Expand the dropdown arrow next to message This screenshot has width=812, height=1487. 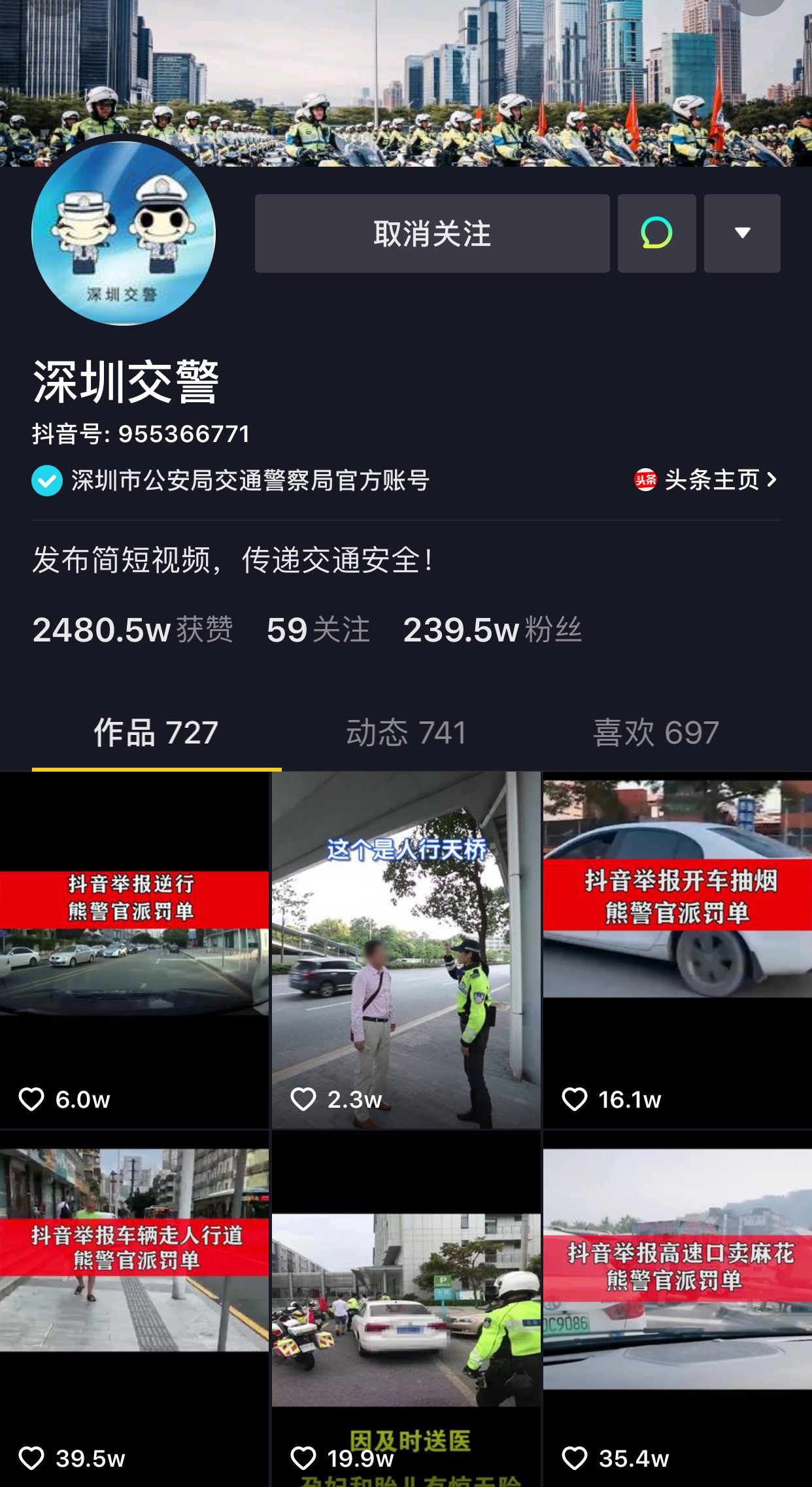[742, 233]
